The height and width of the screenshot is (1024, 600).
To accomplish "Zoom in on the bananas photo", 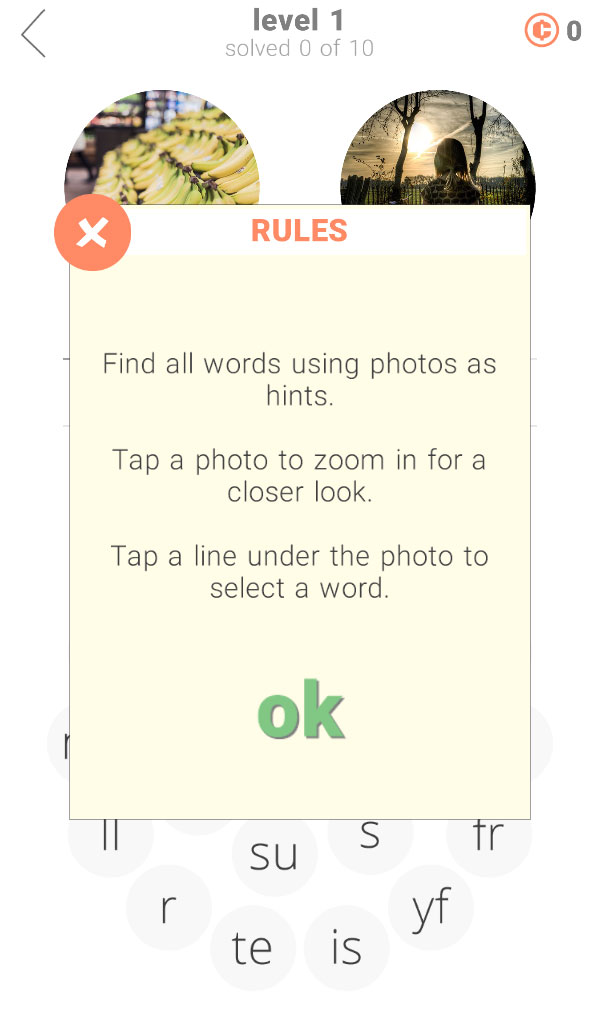I will pos(162,148).
